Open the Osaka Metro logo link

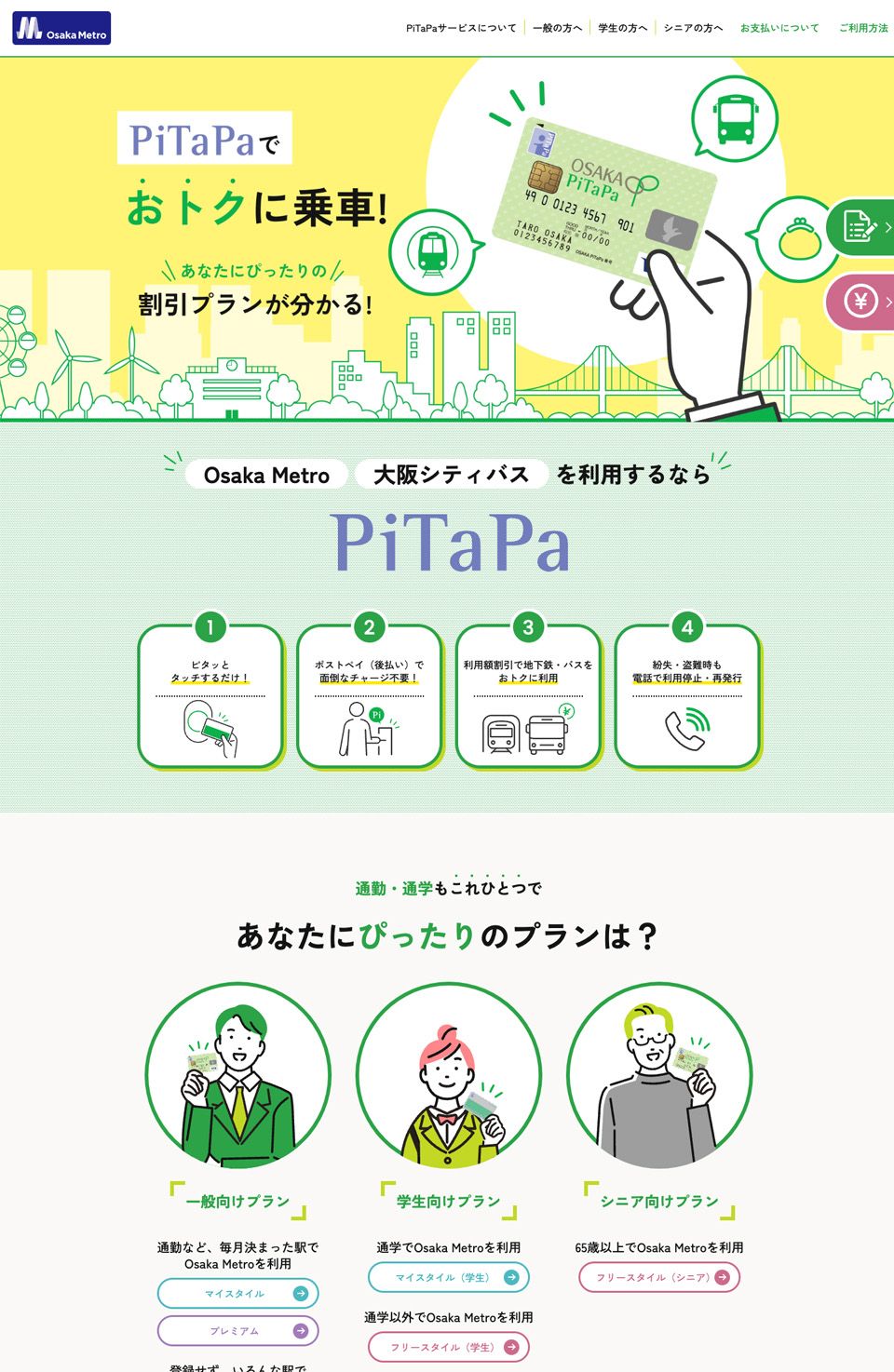point(61,29)
